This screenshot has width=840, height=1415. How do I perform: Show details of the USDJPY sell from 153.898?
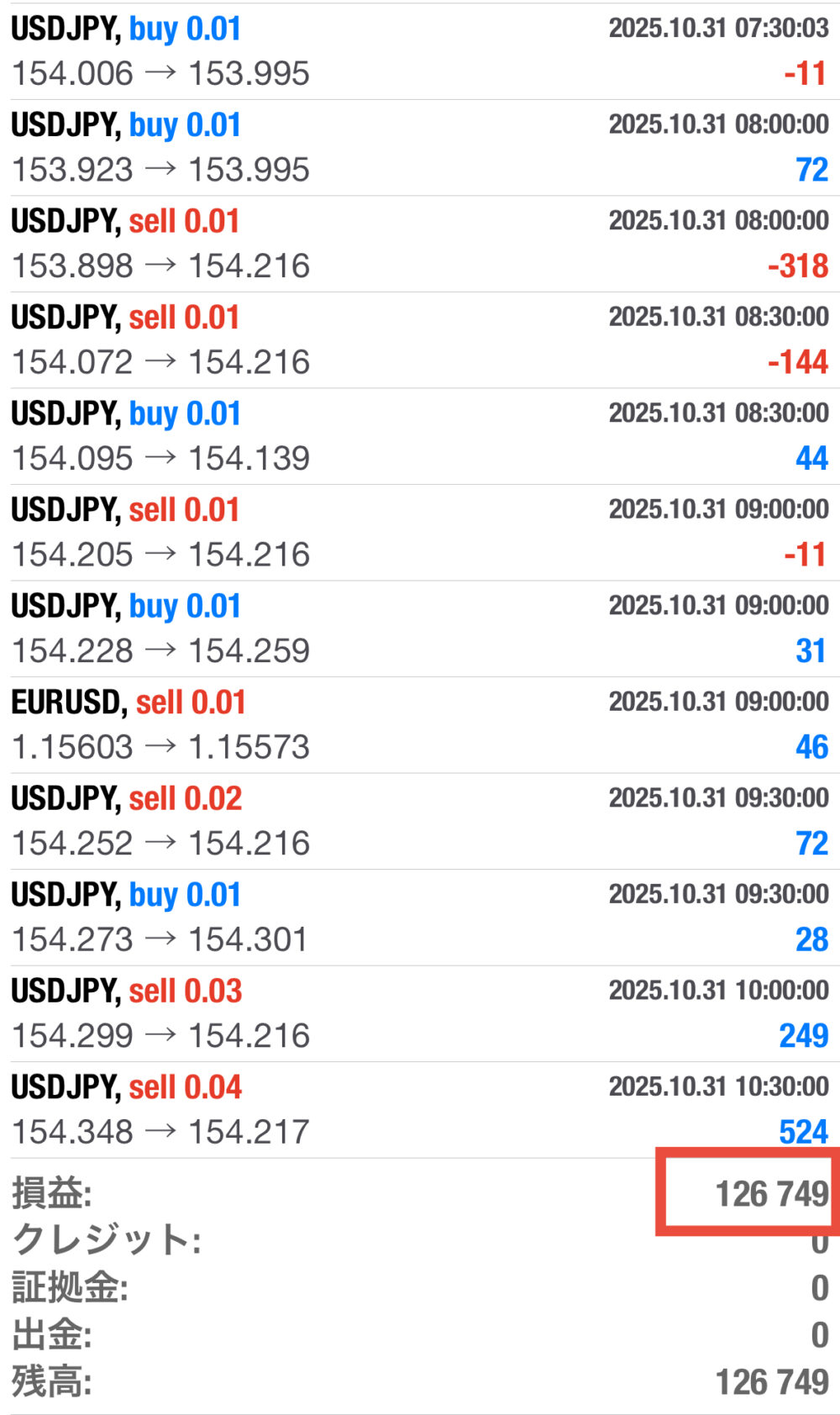coord(420,244)
